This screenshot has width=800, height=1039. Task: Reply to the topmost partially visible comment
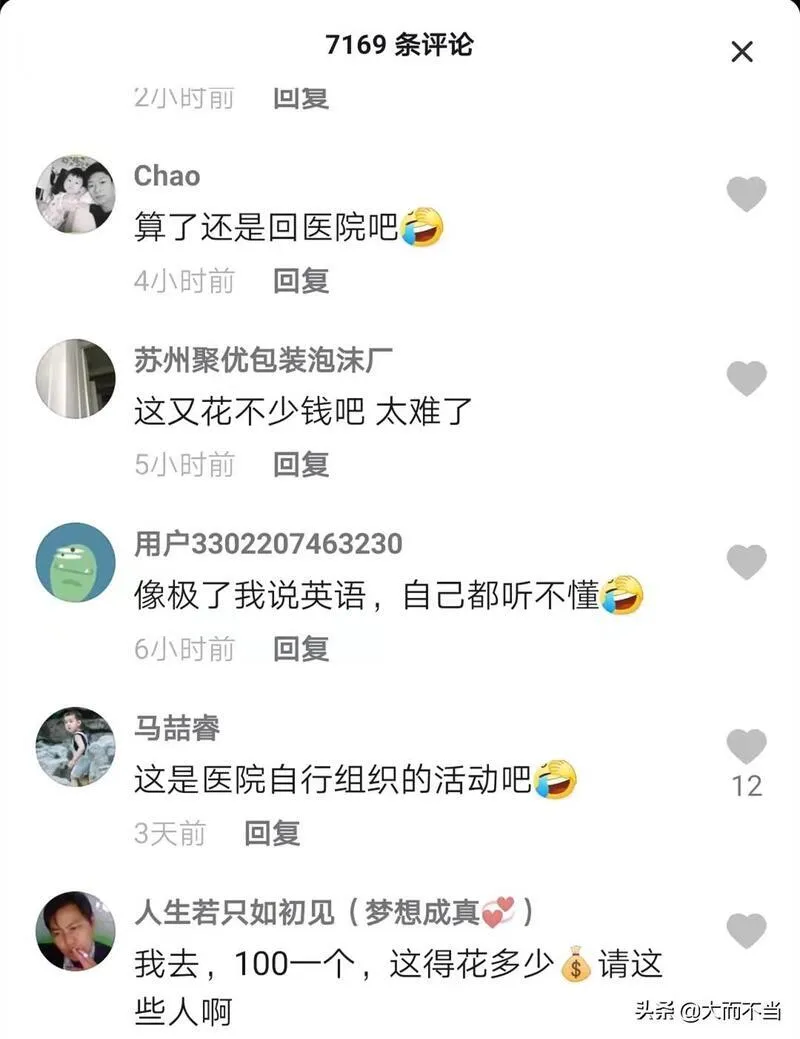click(301, 98)
